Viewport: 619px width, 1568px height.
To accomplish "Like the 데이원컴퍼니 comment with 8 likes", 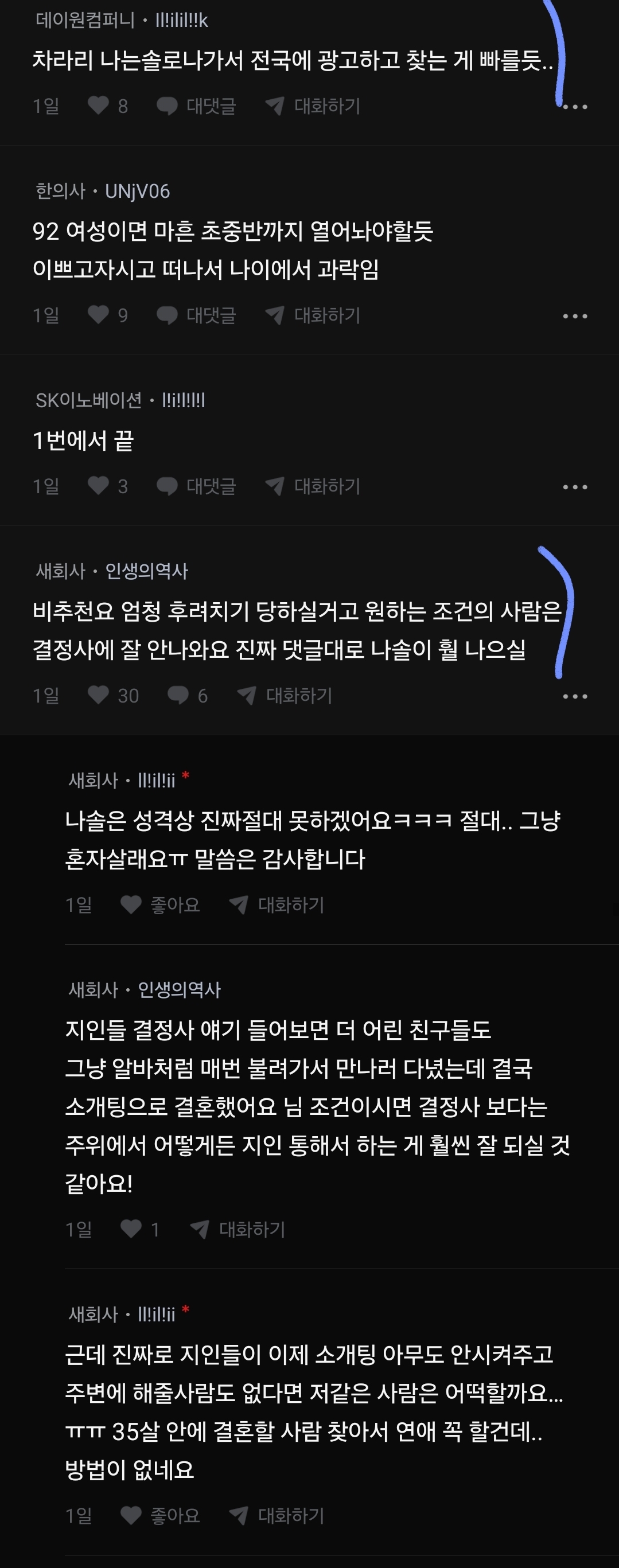I will [x=99, y=106].
